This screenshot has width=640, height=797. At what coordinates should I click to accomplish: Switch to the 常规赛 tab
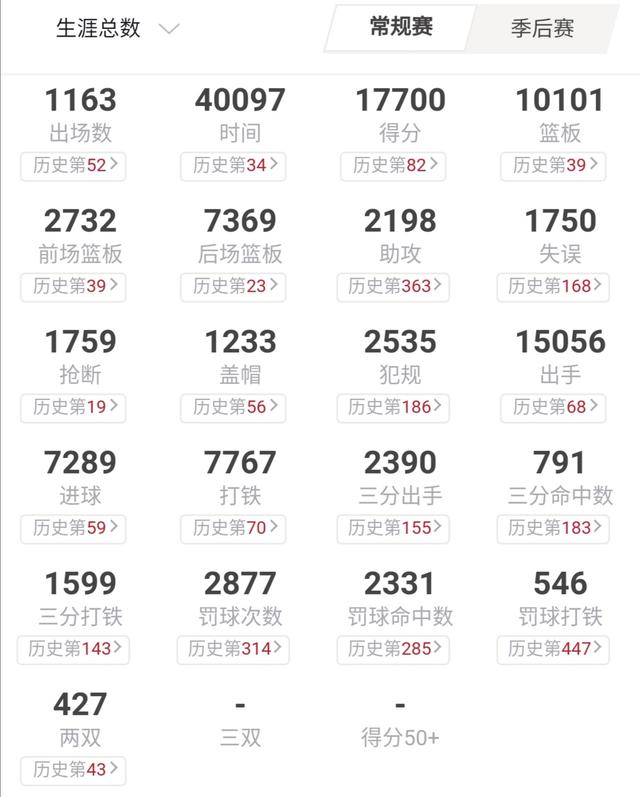pyautogui.click(x=401, y=28)
